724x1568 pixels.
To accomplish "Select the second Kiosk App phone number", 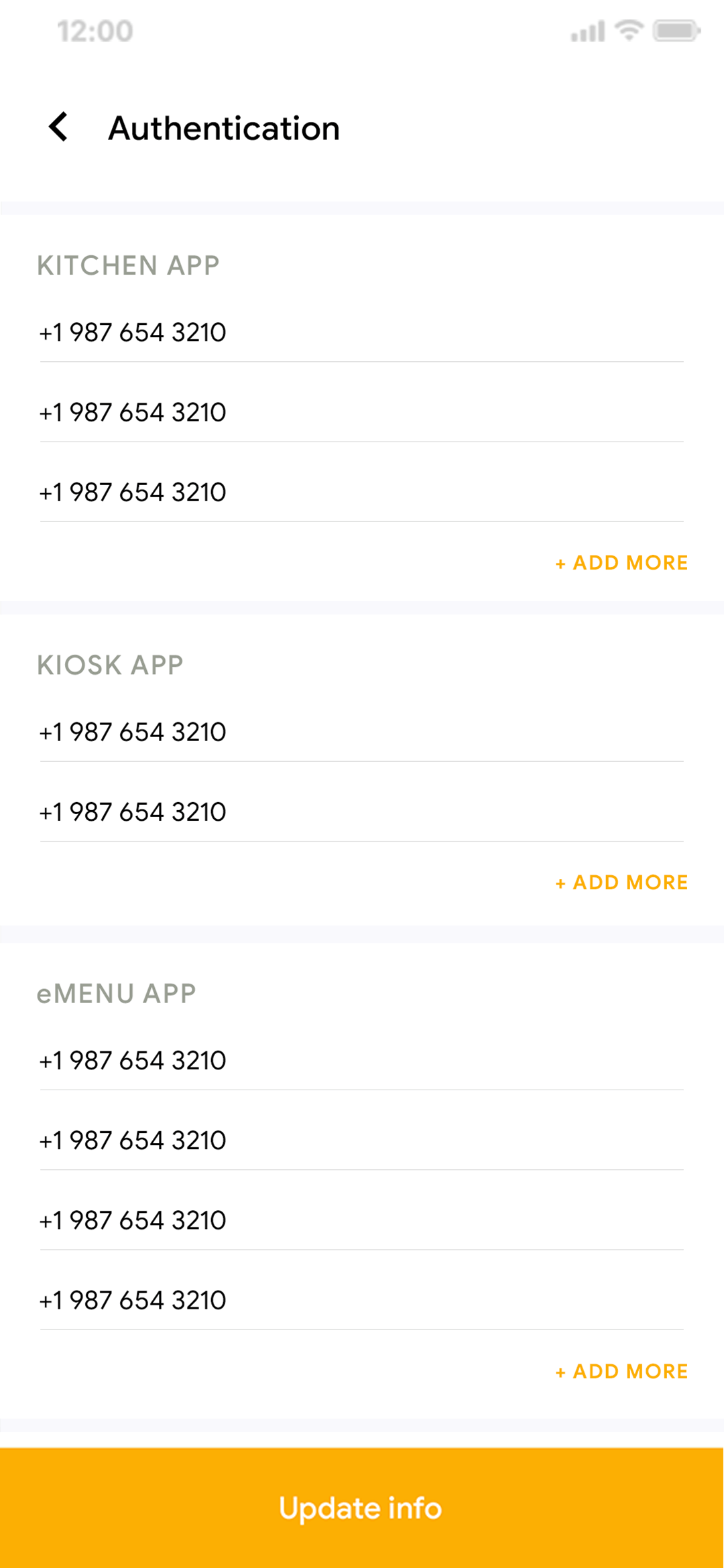I will tap(133, 811).
